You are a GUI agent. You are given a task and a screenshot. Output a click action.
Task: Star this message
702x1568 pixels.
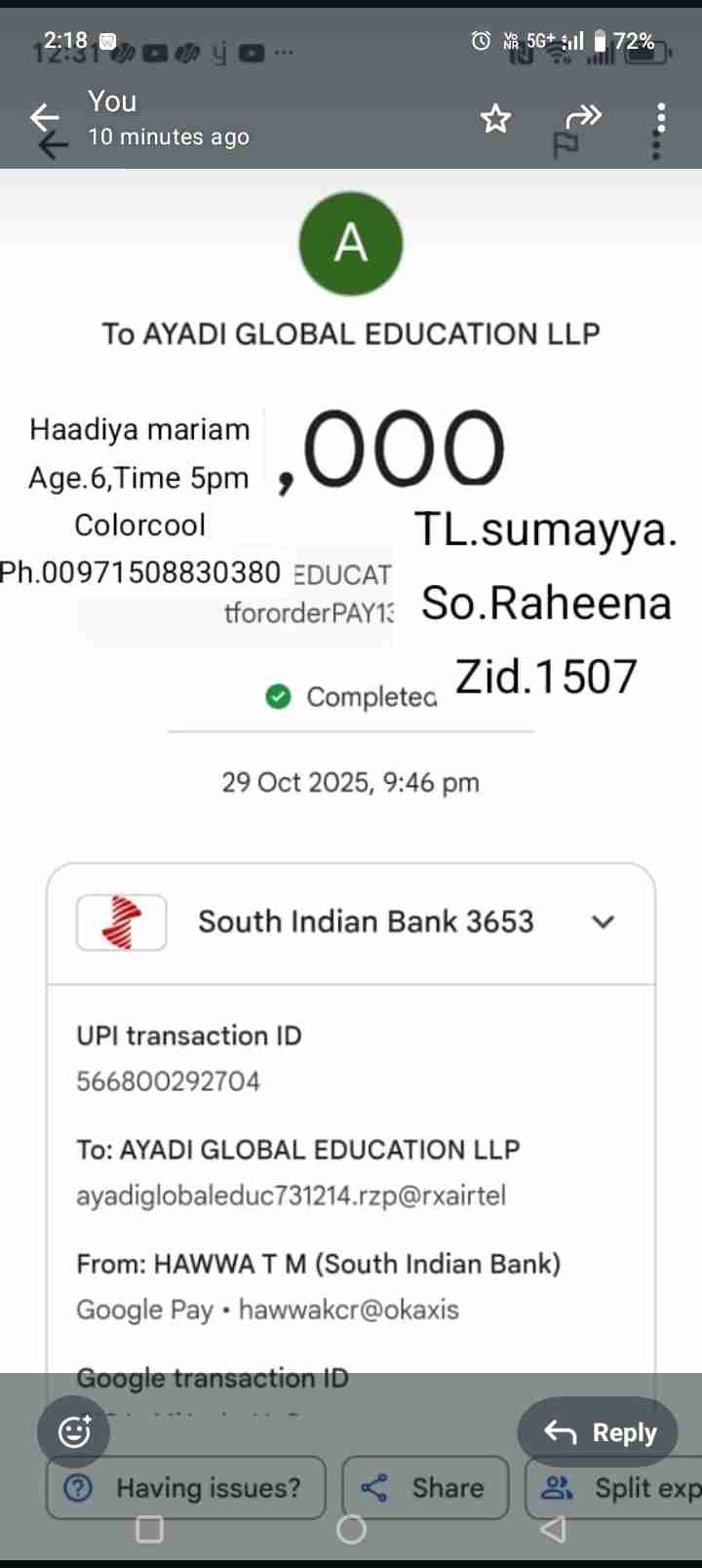click(495, 119)
